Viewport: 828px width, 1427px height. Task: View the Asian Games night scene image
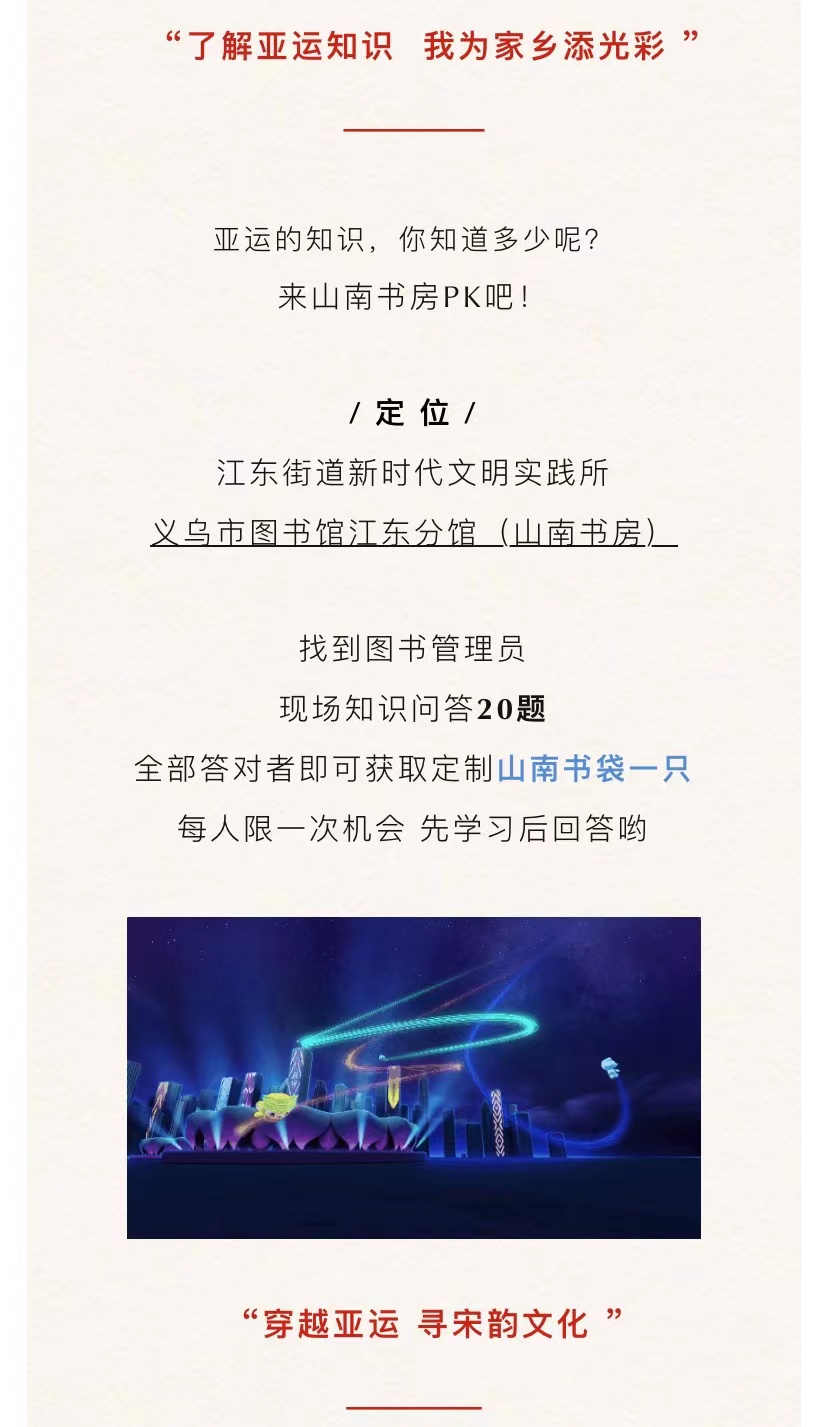point(413,1077)
